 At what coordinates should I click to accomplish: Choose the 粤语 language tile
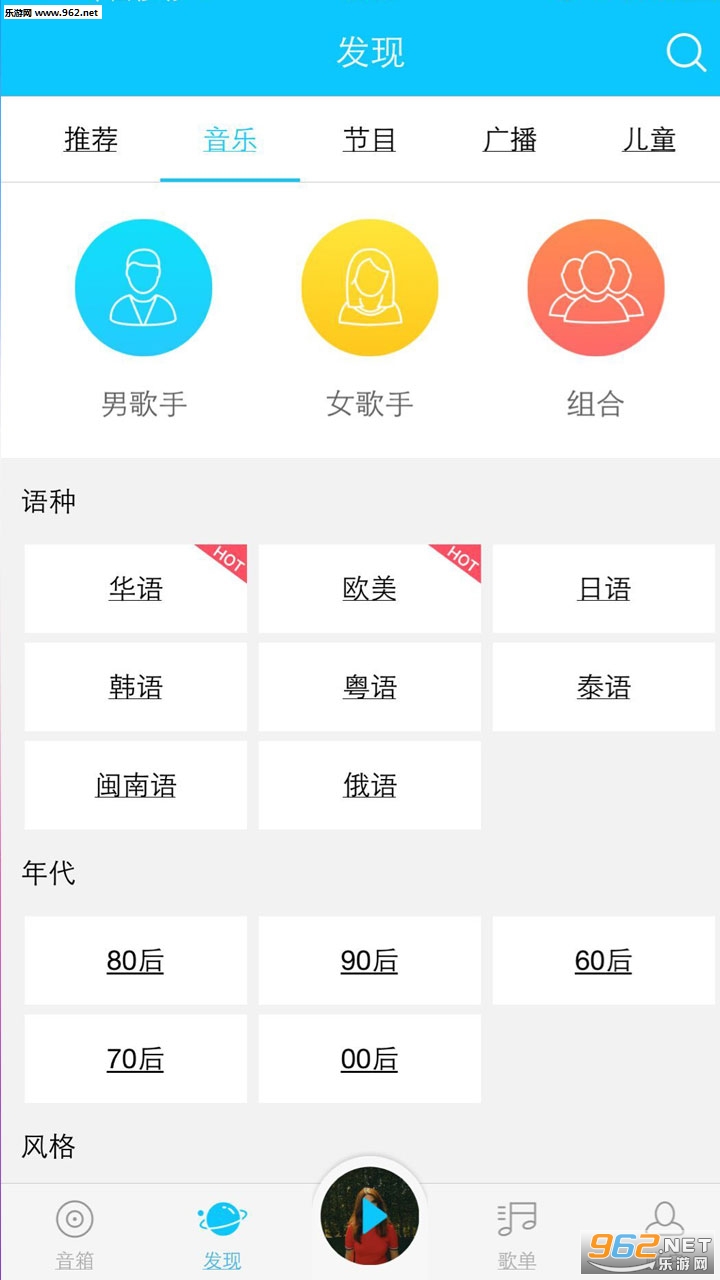pyautogui.click(x=370, y=687)
